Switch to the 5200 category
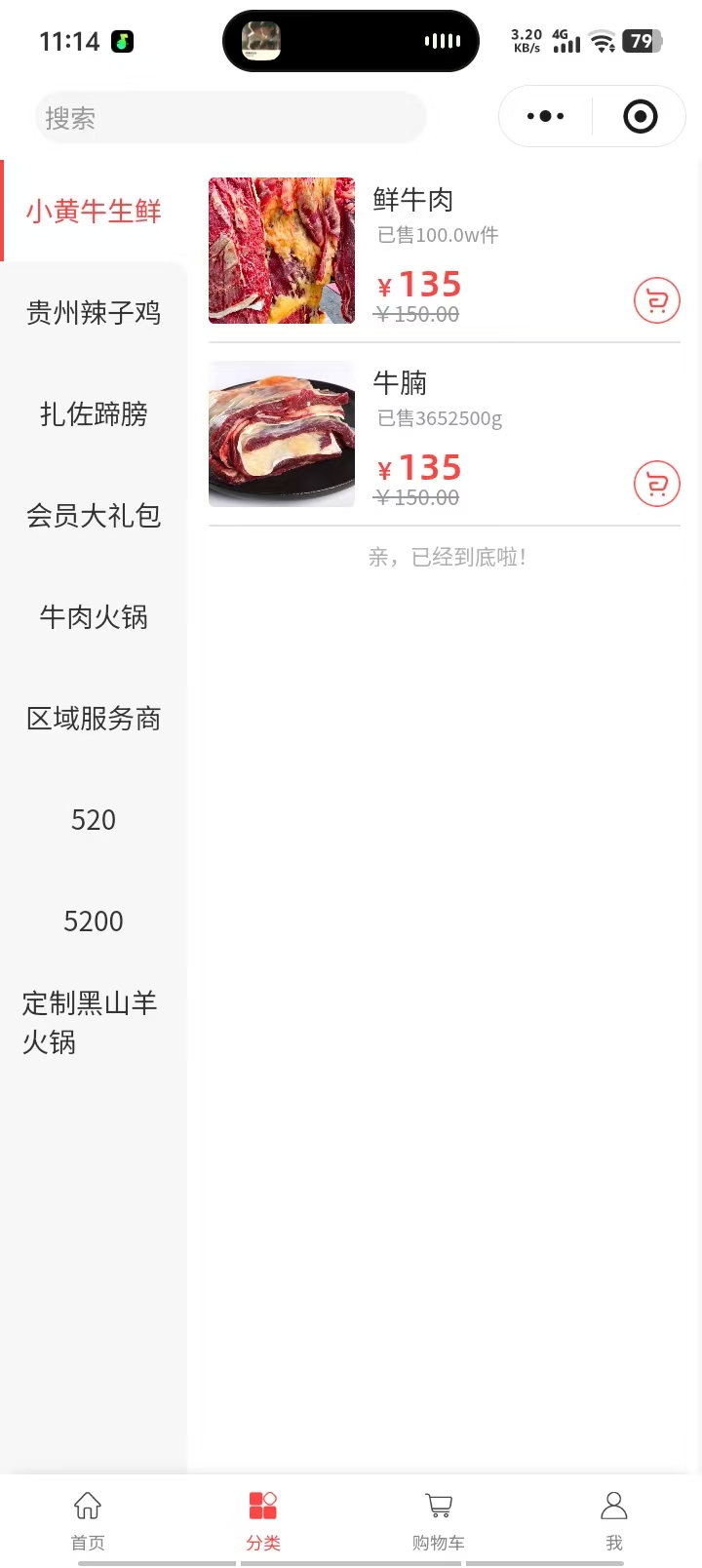The image size is (702, 1568). coord(94,921)
